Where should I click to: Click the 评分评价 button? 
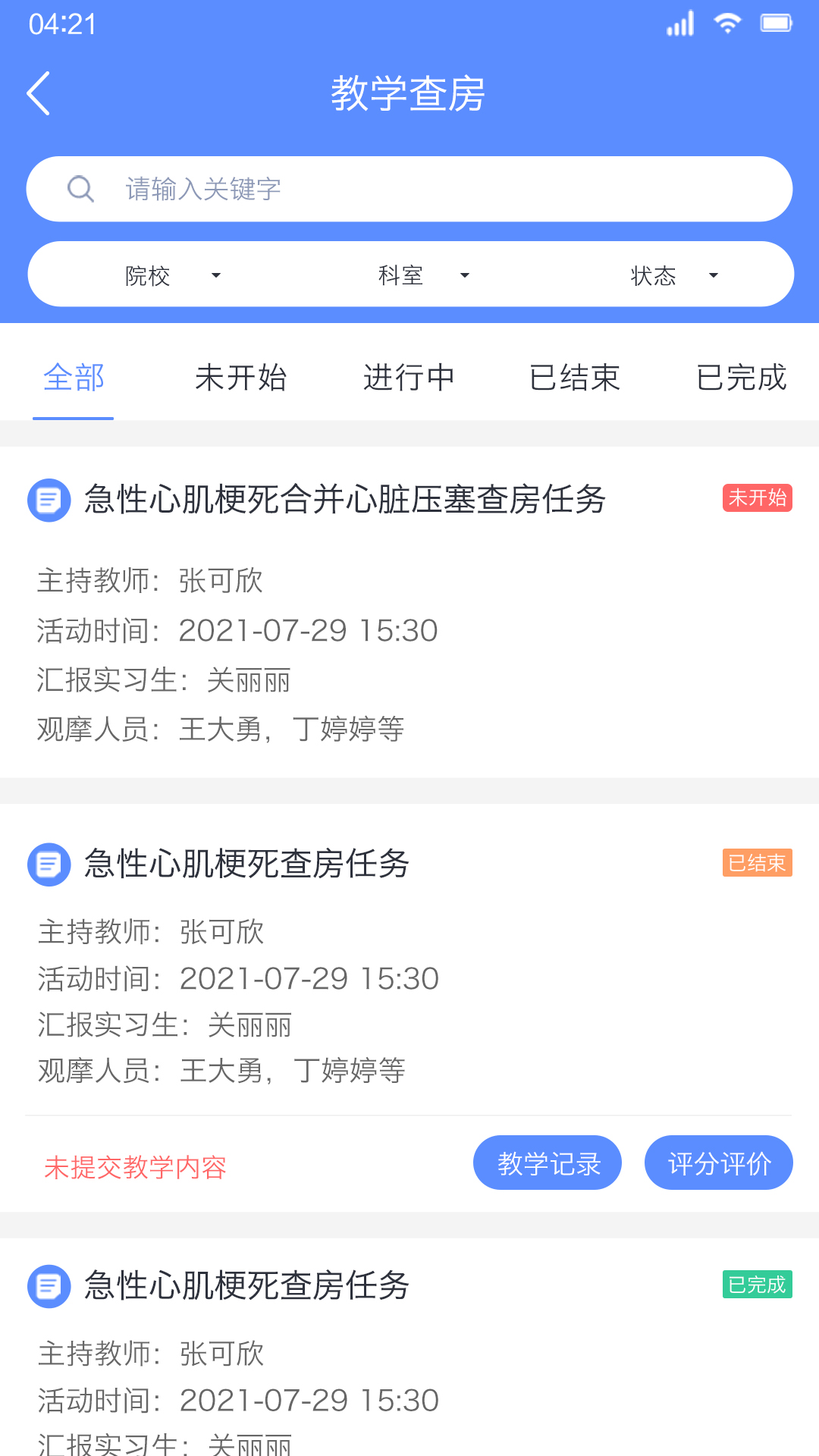(719, 1162)
